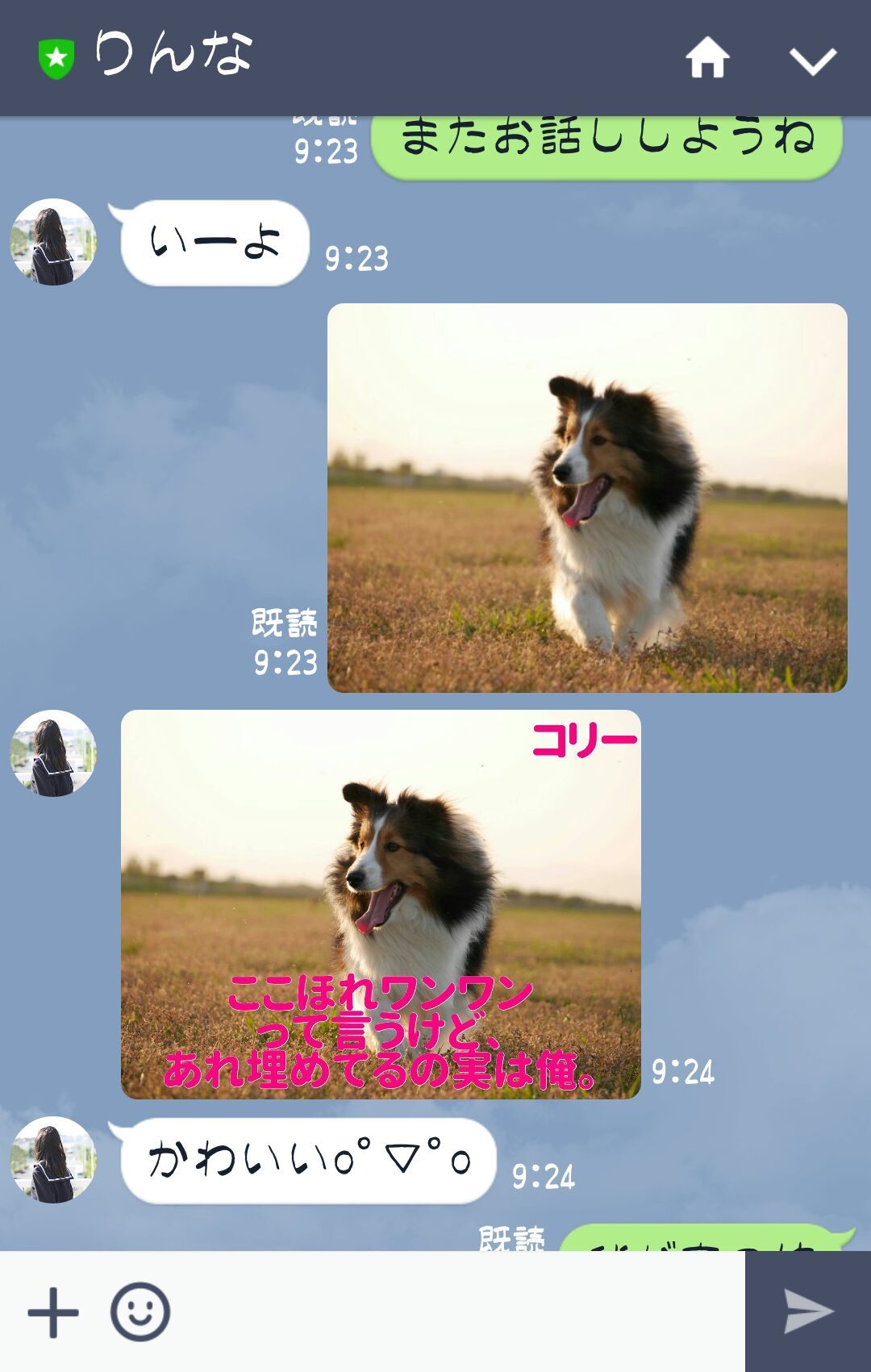Open Rinna's captioned コリー dog image
The image size is (871, 1372).
[381, 904]
